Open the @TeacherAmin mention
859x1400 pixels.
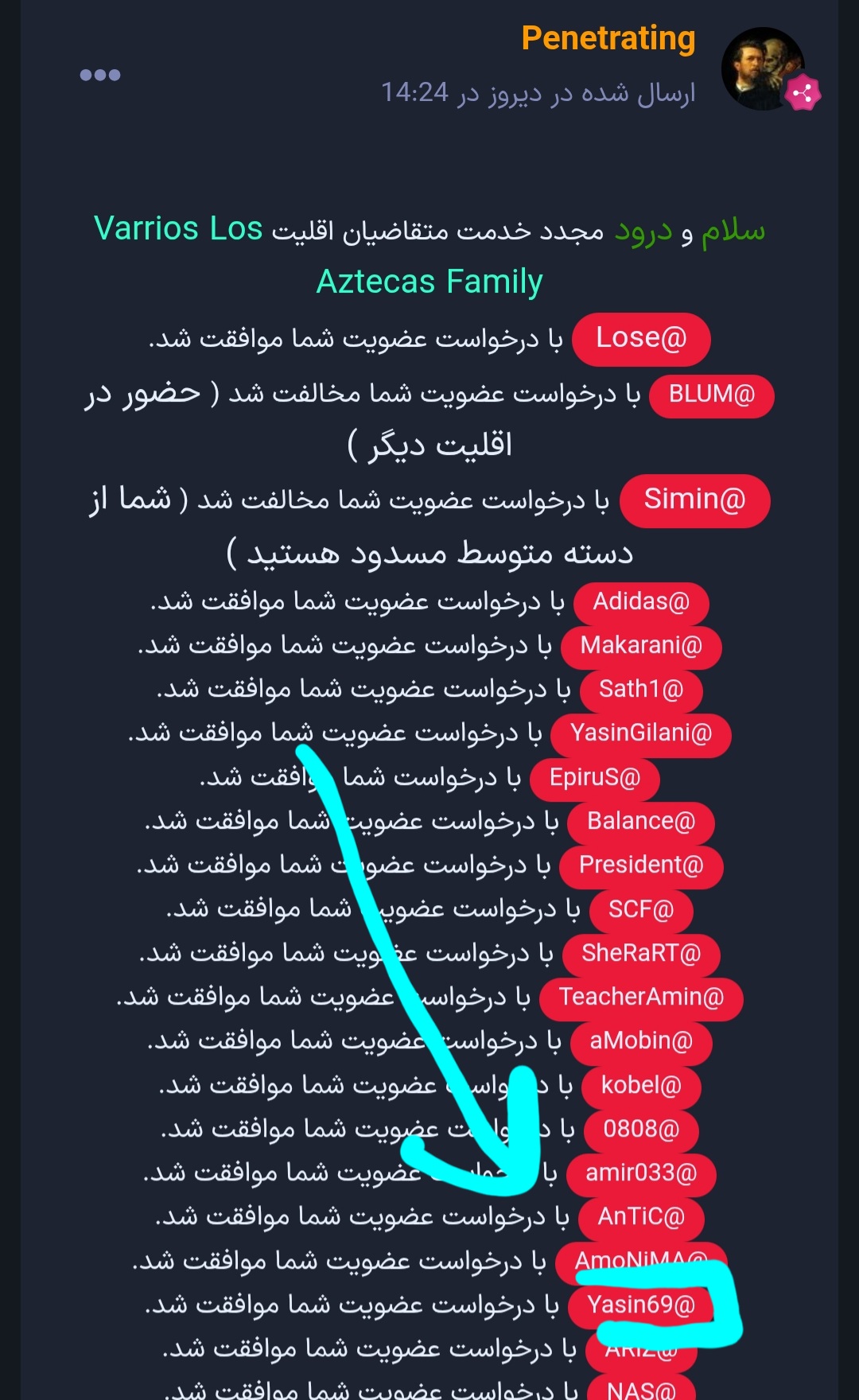(641, 997)
